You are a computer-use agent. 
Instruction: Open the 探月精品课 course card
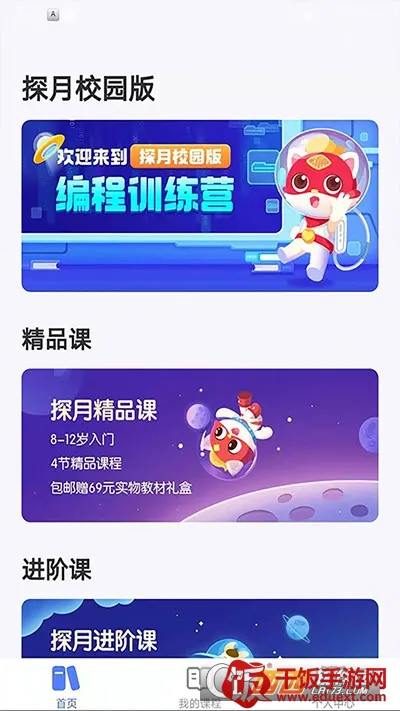click(x=200, y=445)
